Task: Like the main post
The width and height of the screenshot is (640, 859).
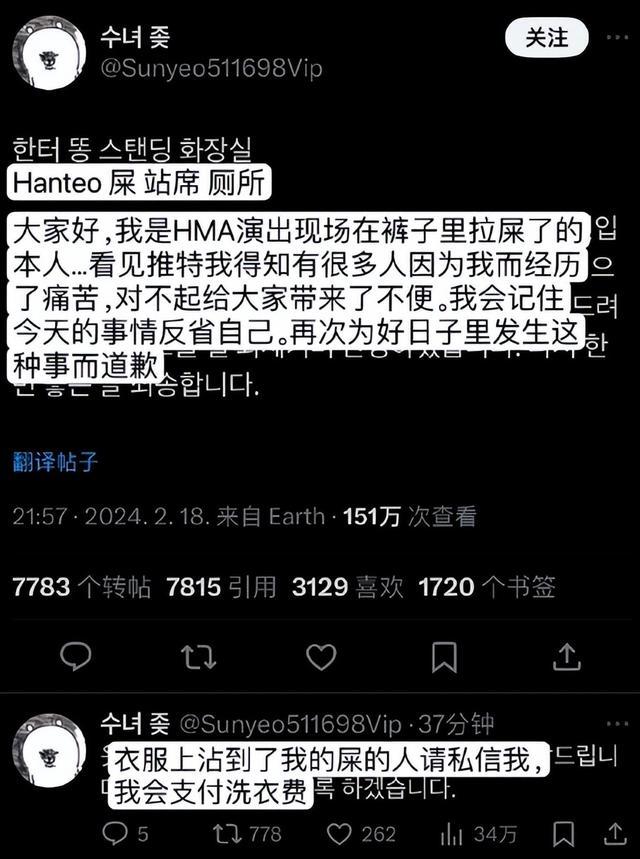Action: click(x=320, y=656)
